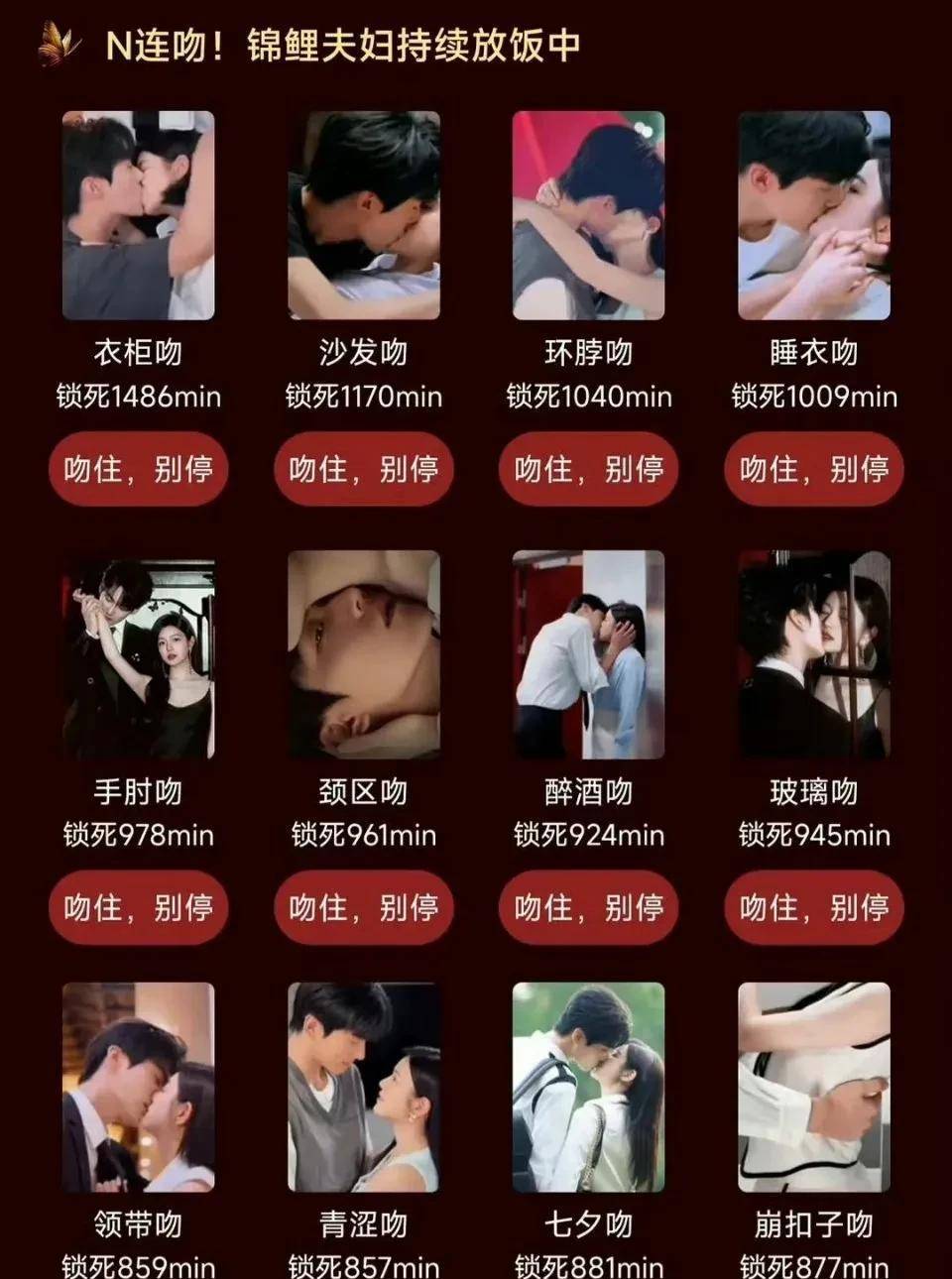Tap 吻住，别停 under 沙发吻
The width and height of the screenshot is (952, 1279).
(x=363, y=469)
